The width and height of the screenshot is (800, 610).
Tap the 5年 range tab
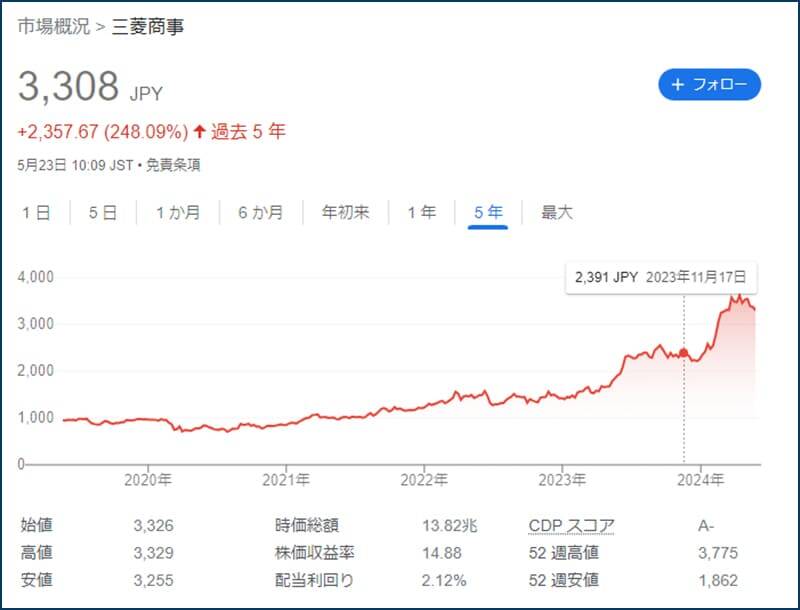click(x=488, y=212)
